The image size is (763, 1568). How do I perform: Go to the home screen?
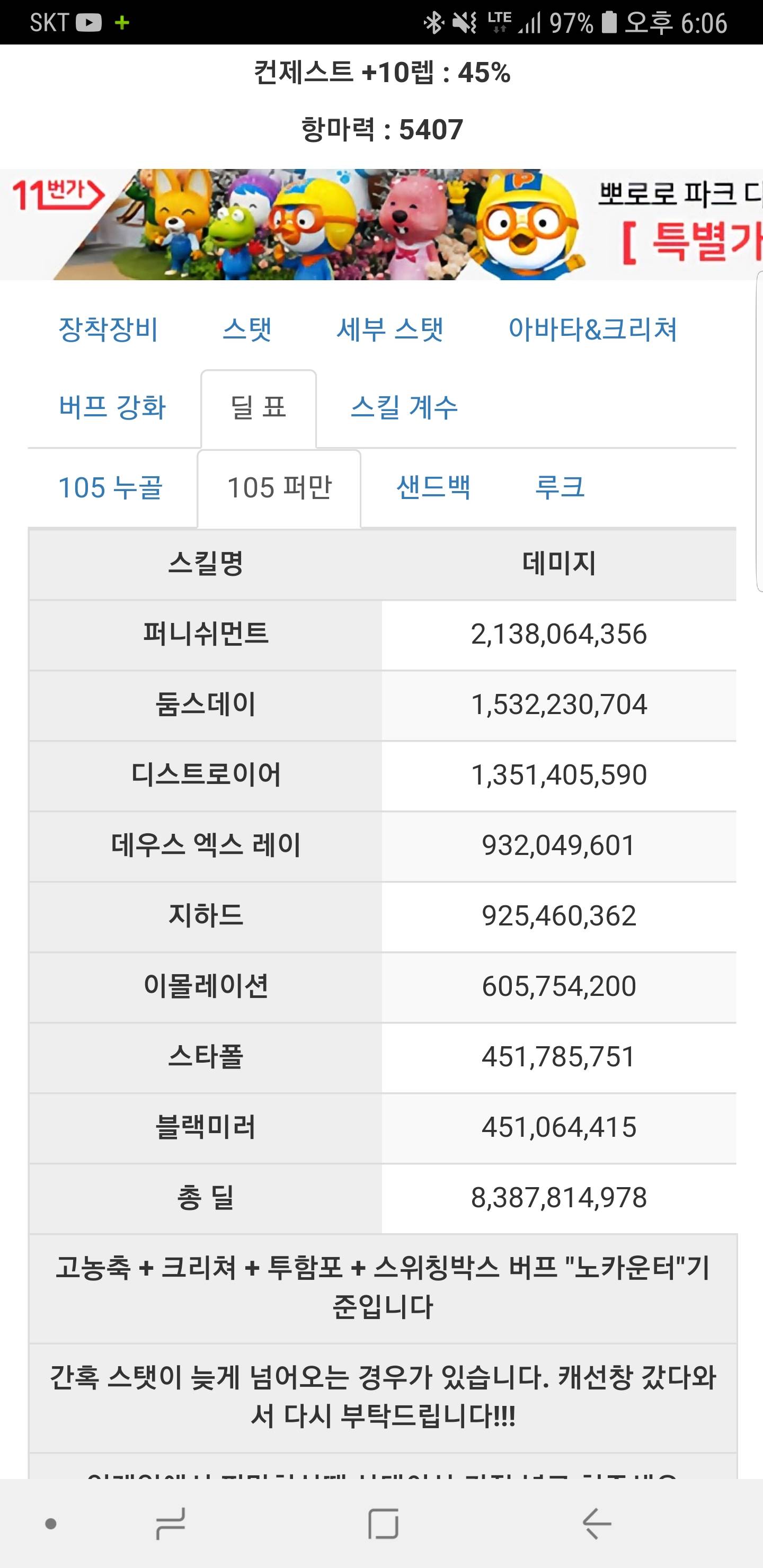383,1524
